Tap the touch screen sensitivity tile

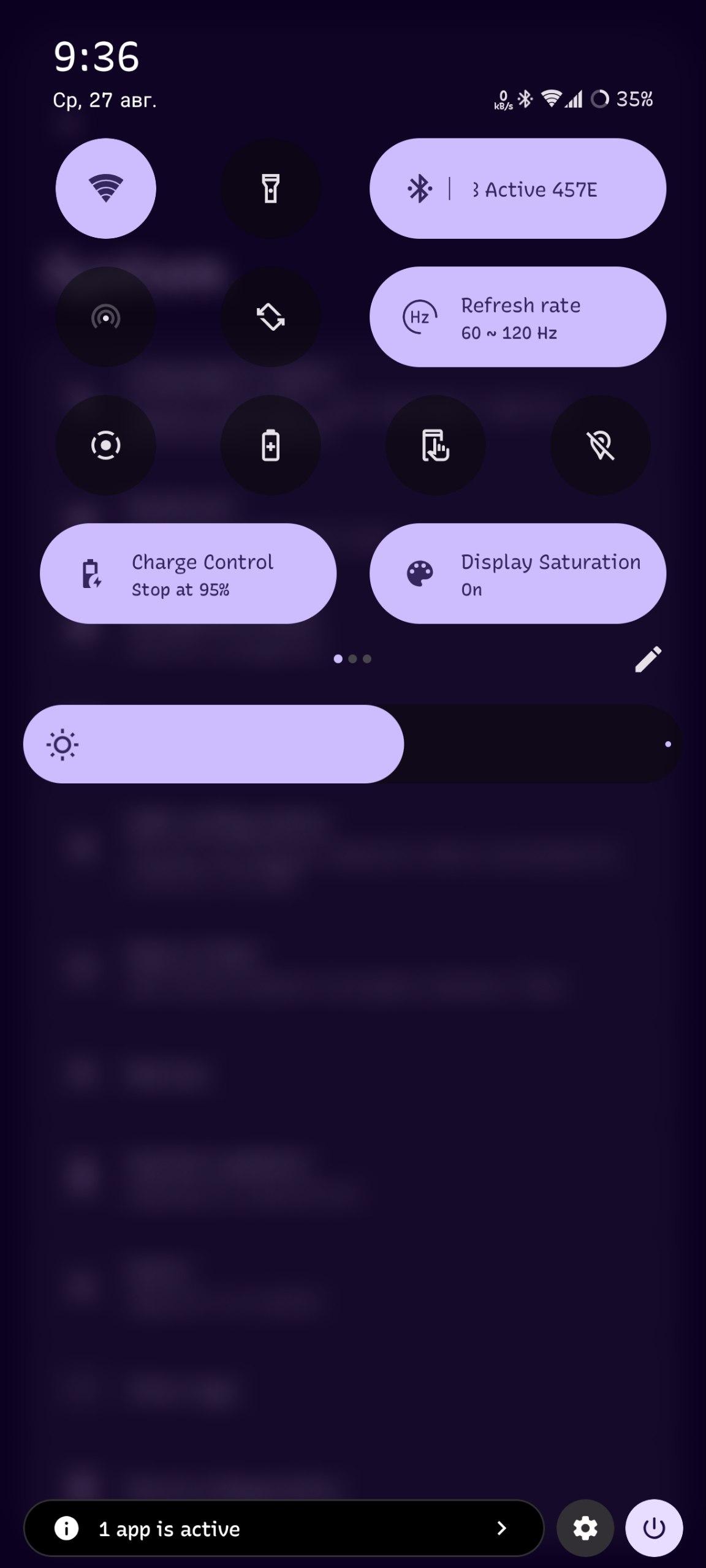[x=435, y=445]
